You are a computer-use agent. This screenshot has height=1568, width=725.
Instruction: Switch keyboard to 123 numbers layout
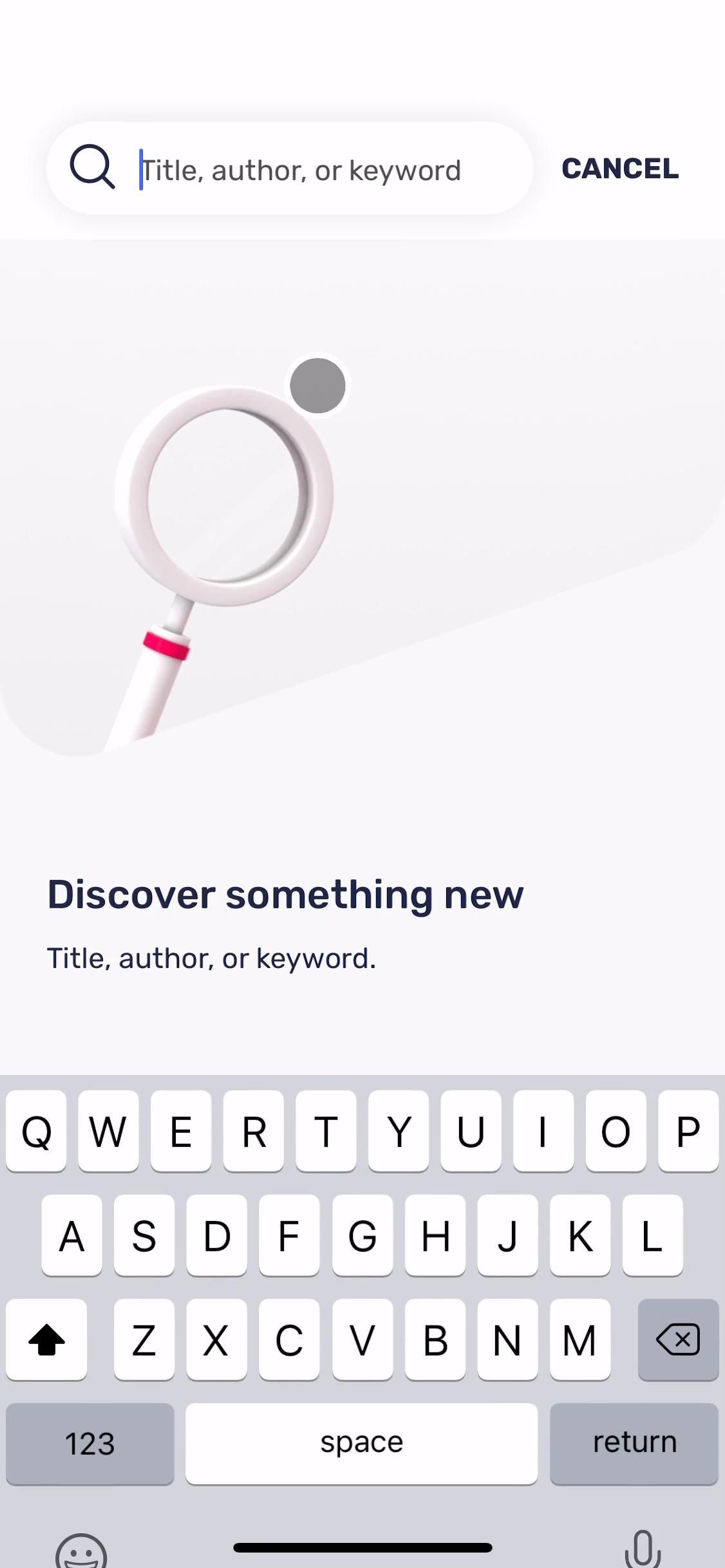click(x=89, y=1442)
